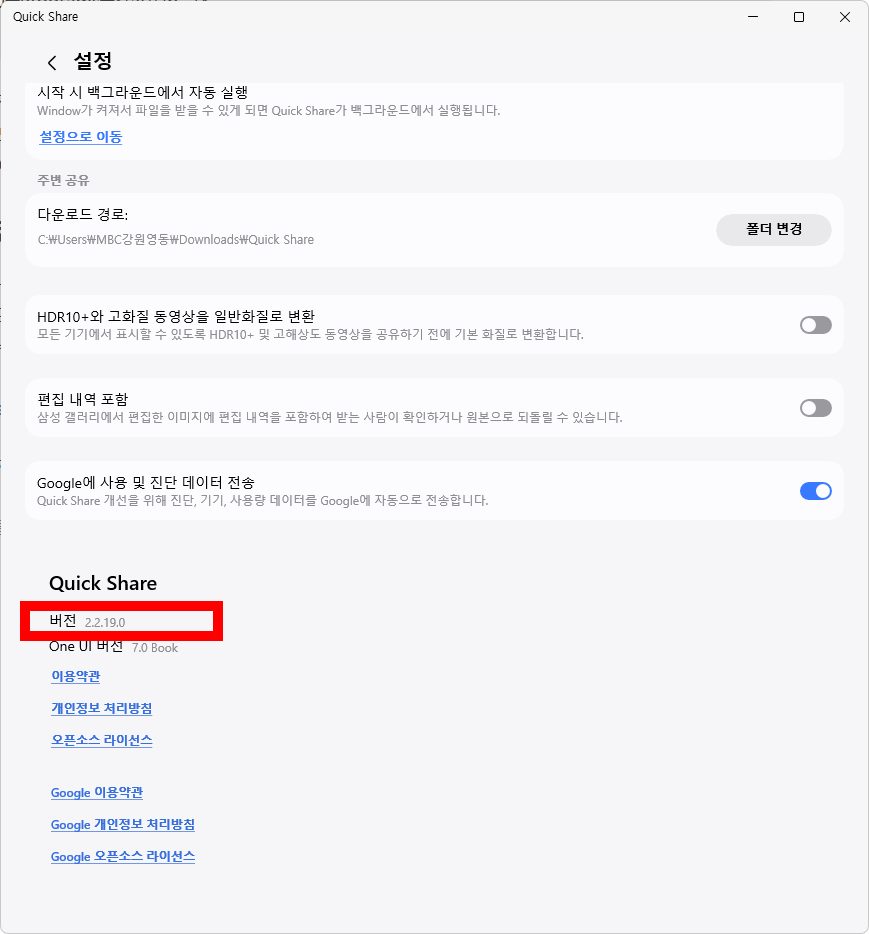Turn on 편집 내역 포함 switch
The width and height of the screenshot is (869, 934).
point(815,408)
